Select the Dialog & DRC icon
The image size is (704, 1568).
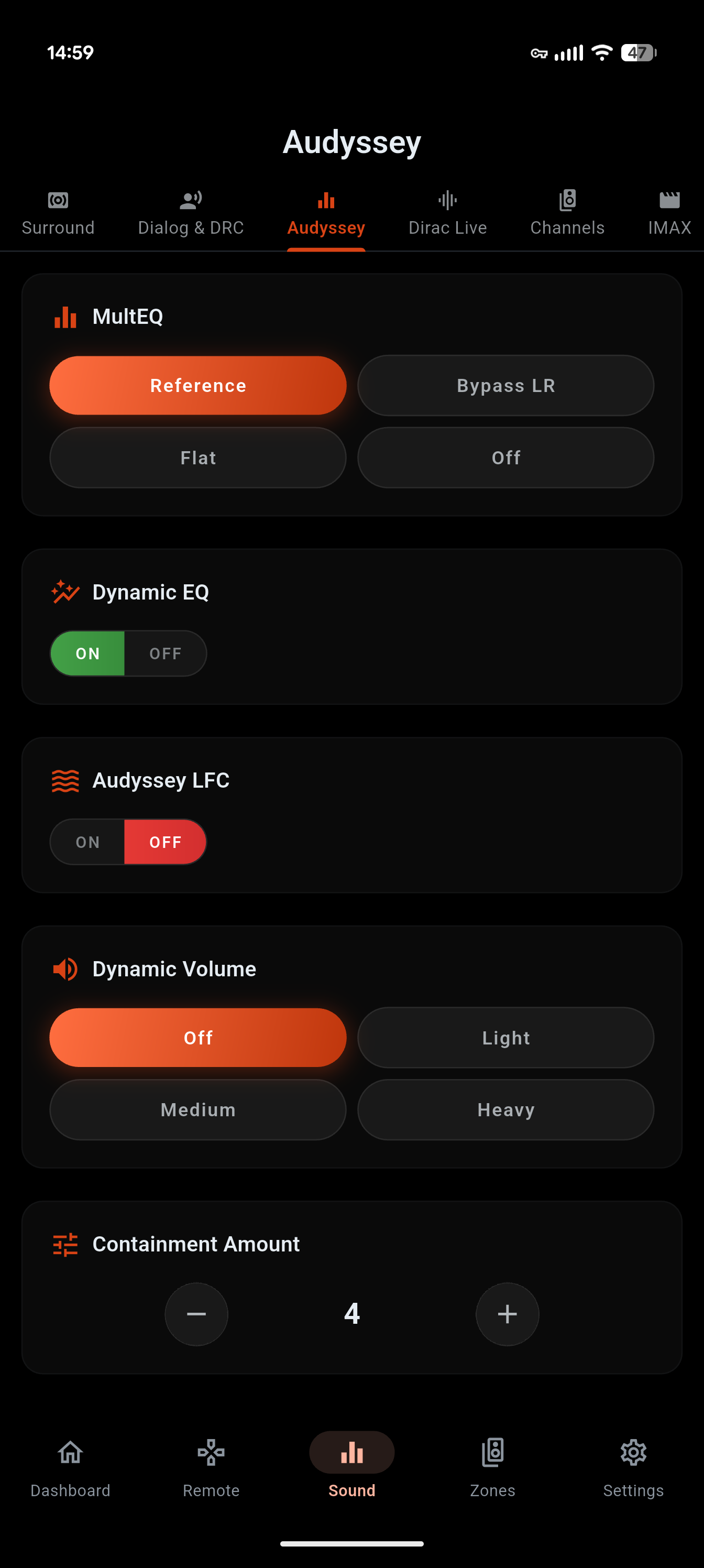coord(191,201)
